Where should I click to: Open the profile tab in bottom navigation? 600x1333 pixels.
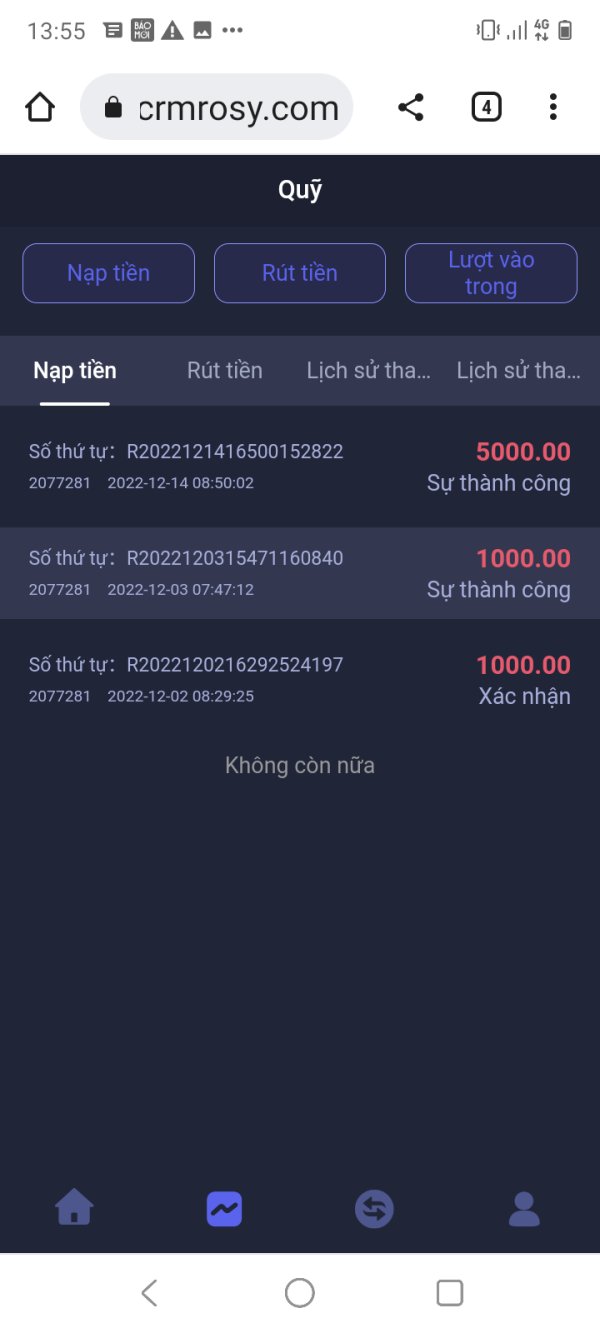click(x=524, y=1209)
